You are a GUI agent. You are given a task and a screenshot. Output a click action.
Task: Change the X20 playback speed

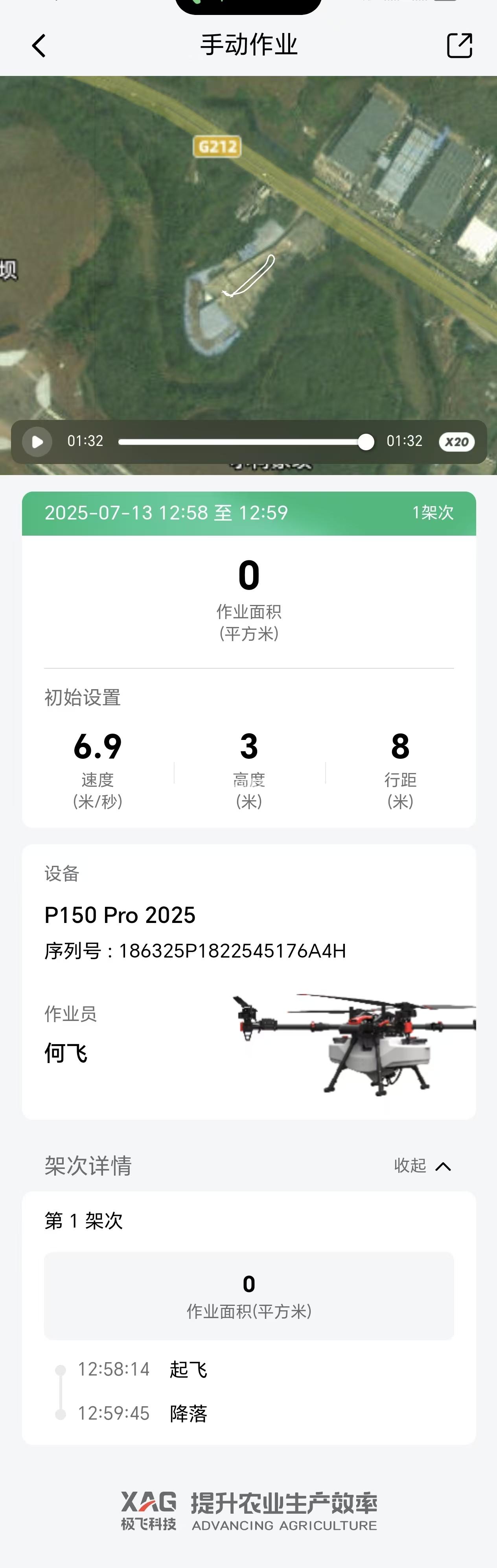click(456, 442)
